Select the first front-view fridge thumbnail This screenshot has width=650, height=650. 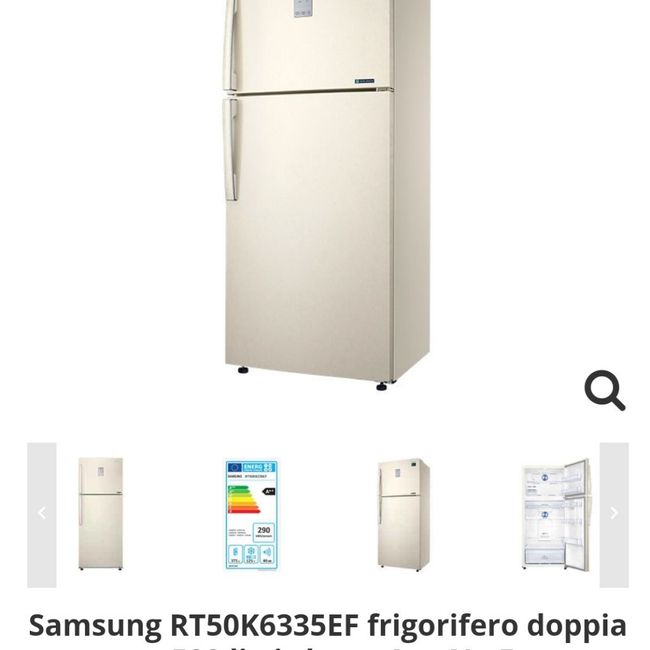[101, 514]
